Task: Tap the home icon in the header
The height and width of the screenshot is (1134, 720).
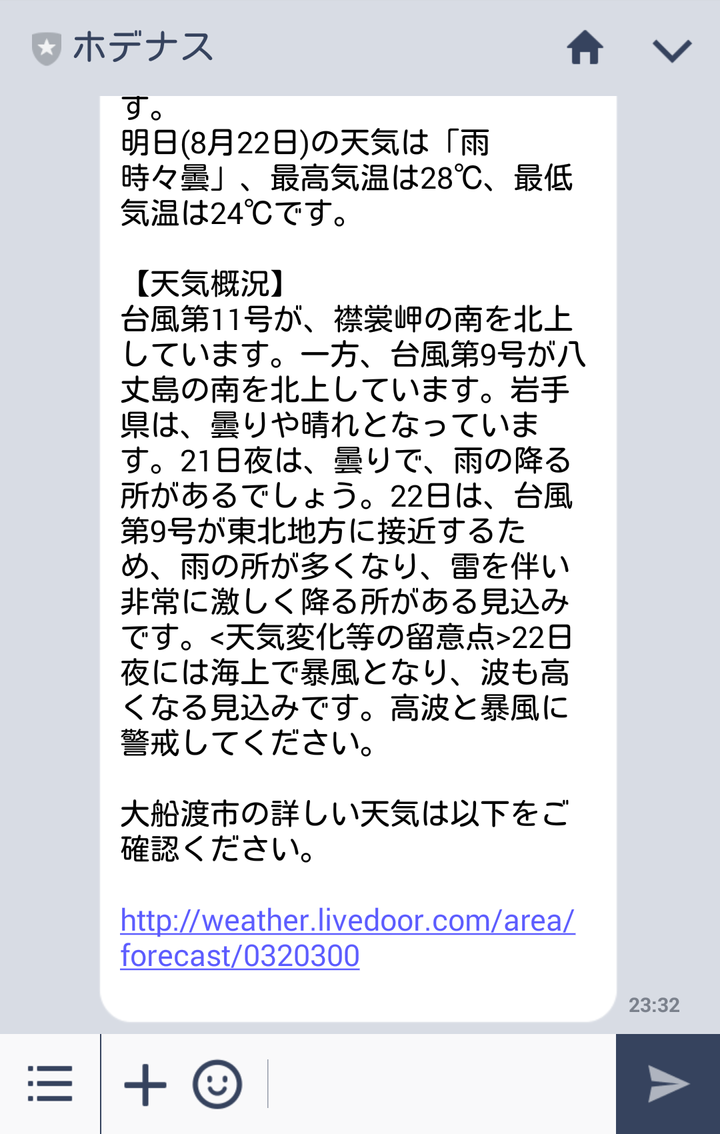Action: click(585, 47)
